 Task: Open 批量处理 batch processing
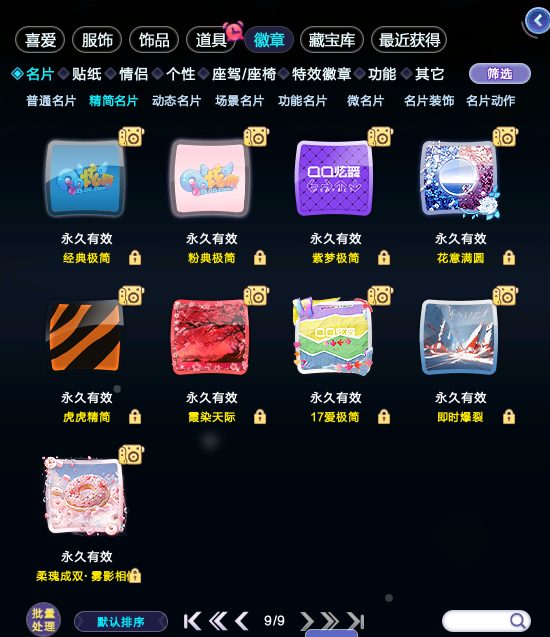click(x=43, y=620)
